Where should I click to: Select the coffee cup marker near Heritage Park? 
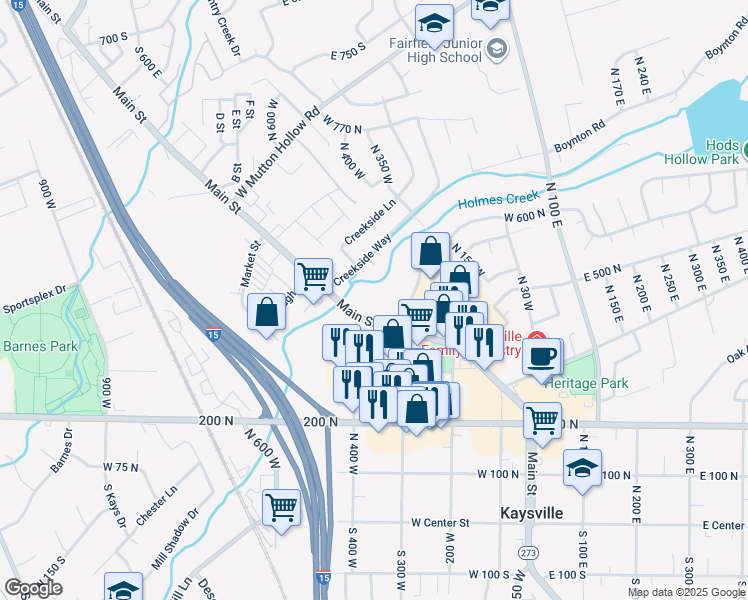tap(542, 356)
